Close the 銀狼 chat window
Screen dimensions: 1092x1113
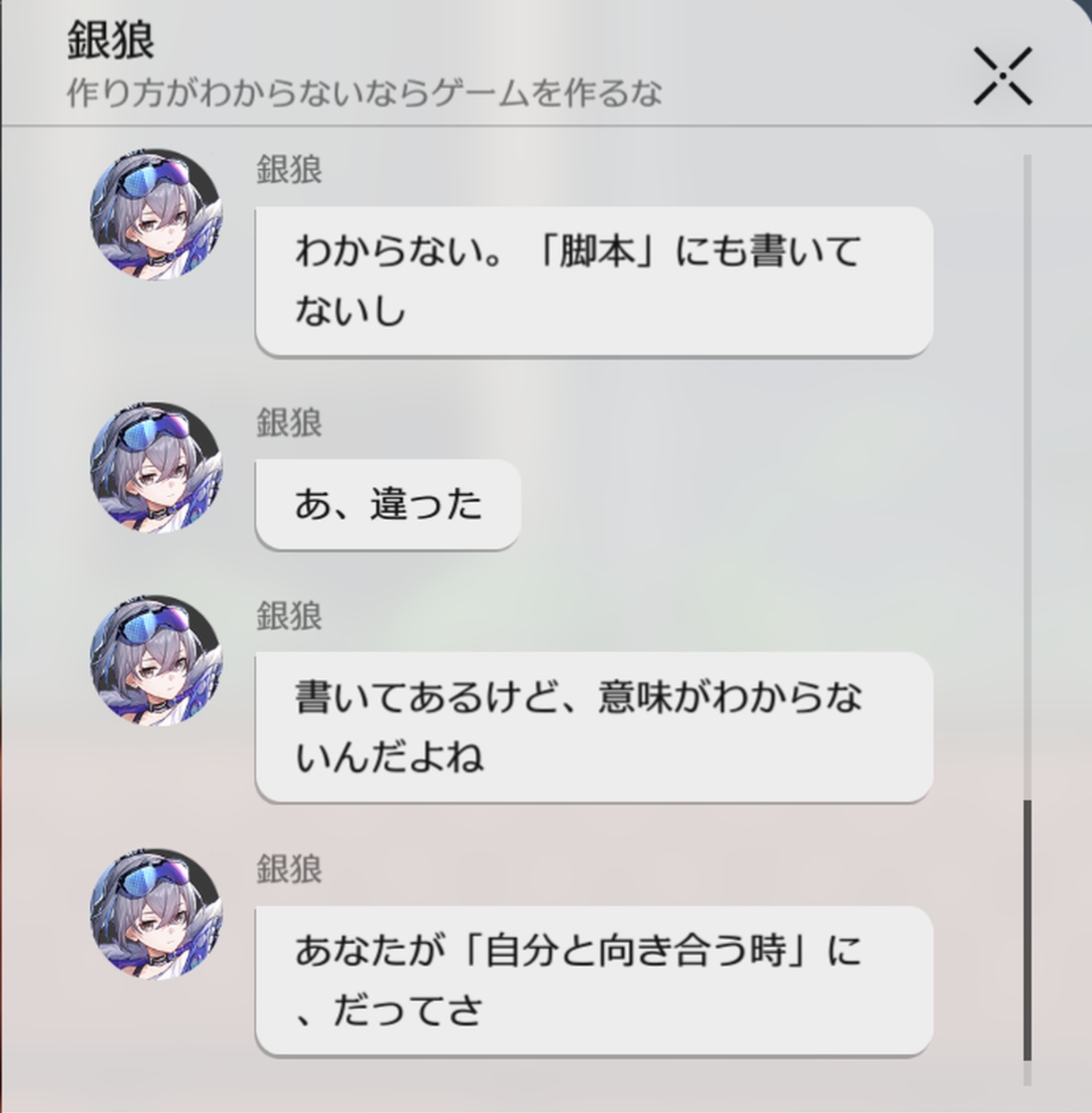[1002, 76]
